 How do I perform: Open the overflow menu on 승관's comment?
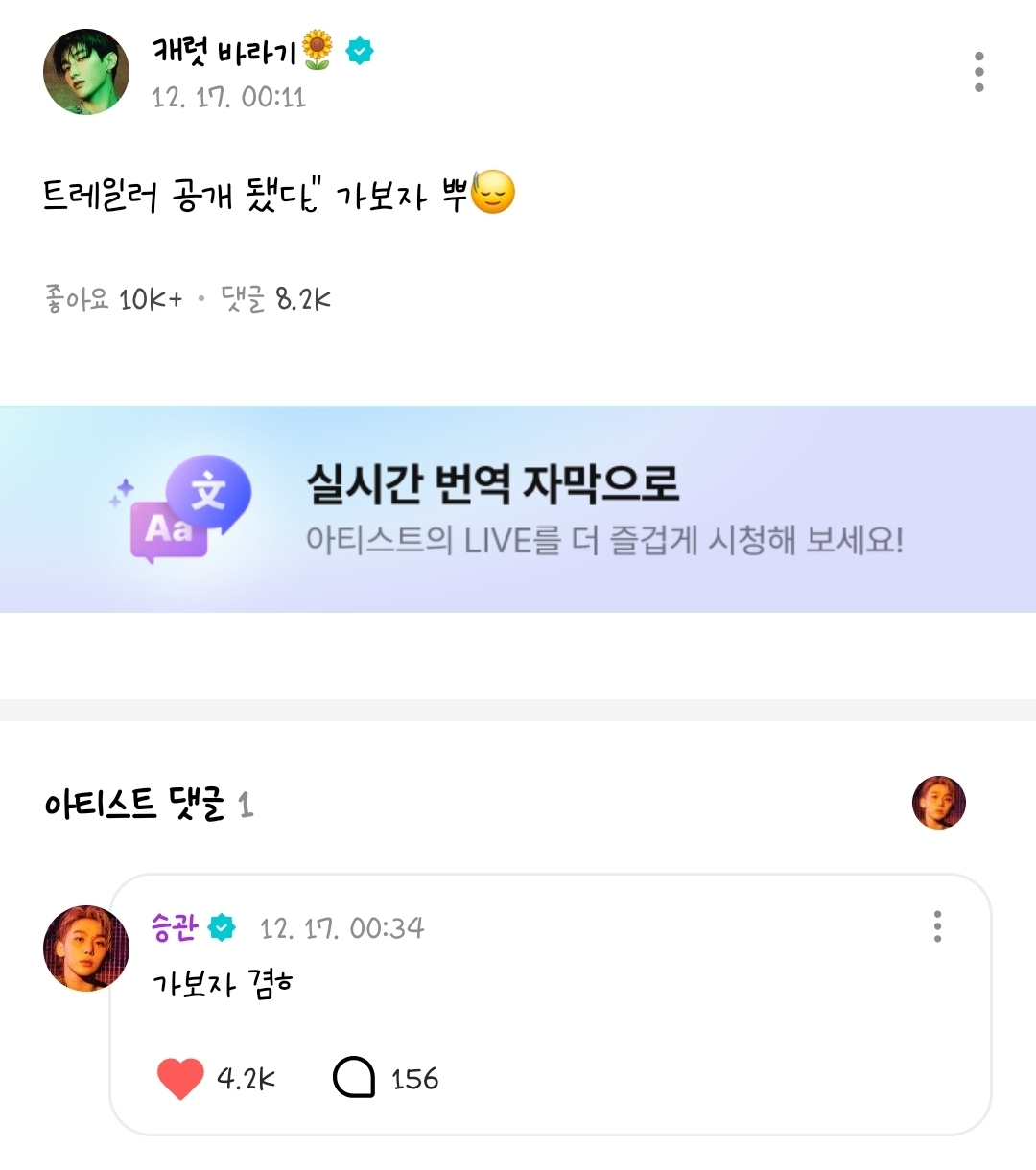937,926
